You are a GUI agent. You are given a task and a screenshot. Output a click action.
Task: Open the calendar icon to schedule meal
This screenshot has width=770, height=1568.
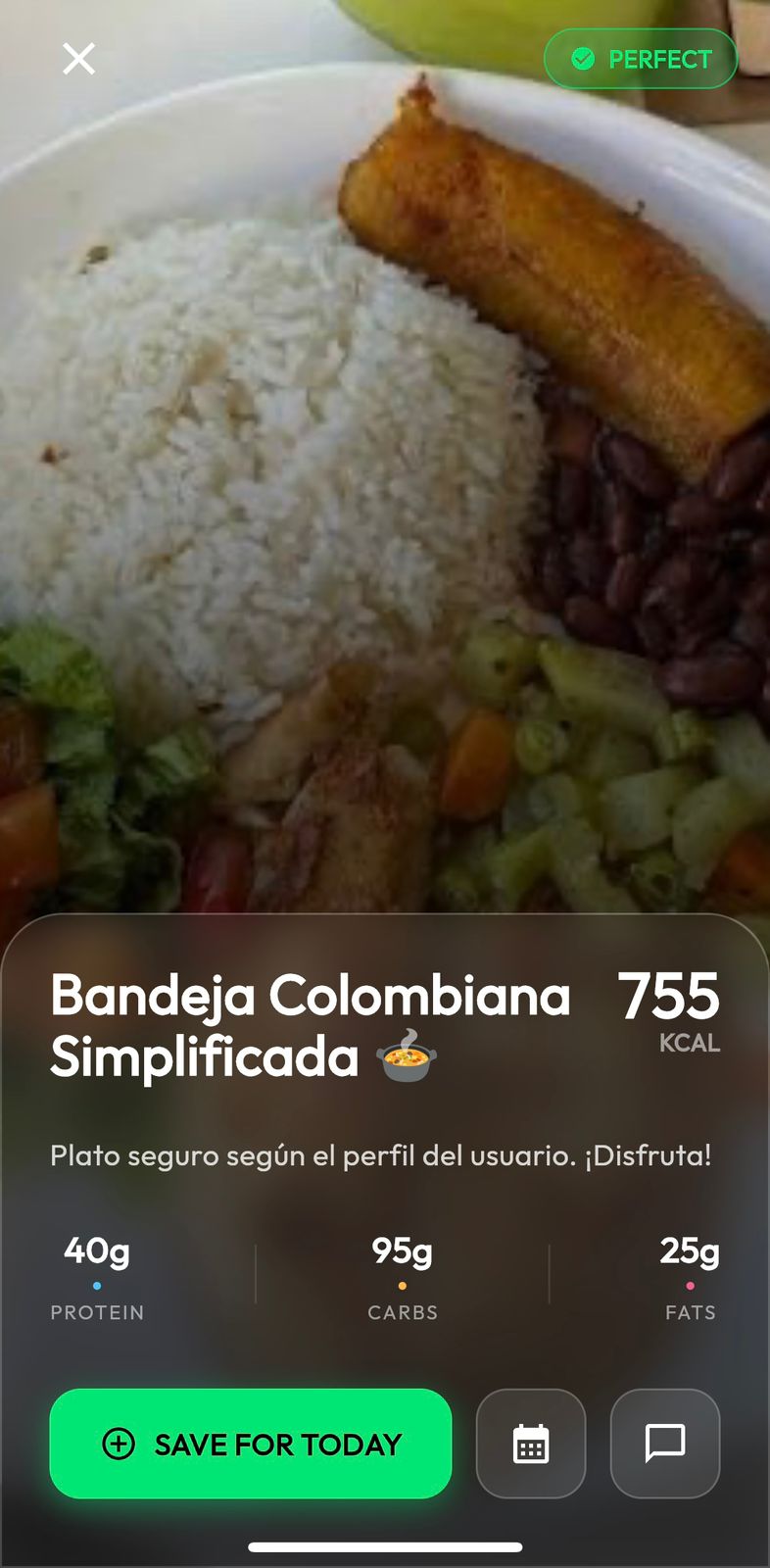(x=530, y=1444)
